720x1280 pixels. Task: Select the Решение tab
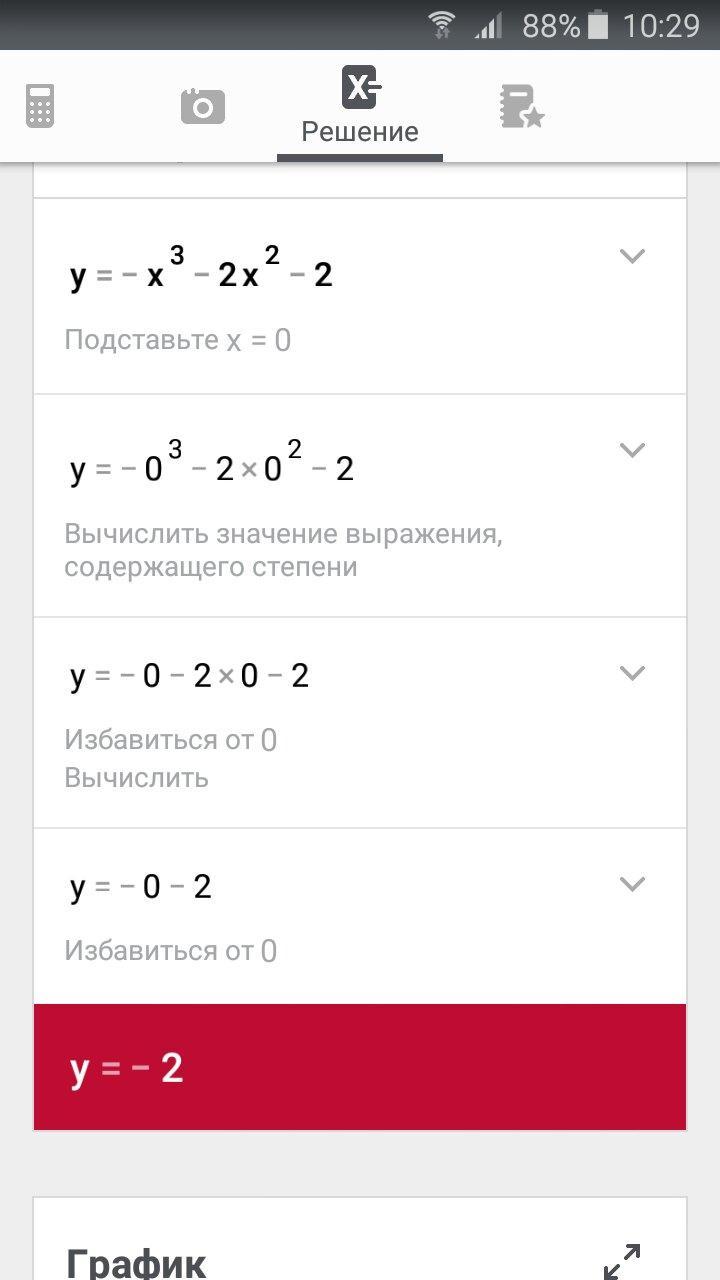click(x=360, y=106)
